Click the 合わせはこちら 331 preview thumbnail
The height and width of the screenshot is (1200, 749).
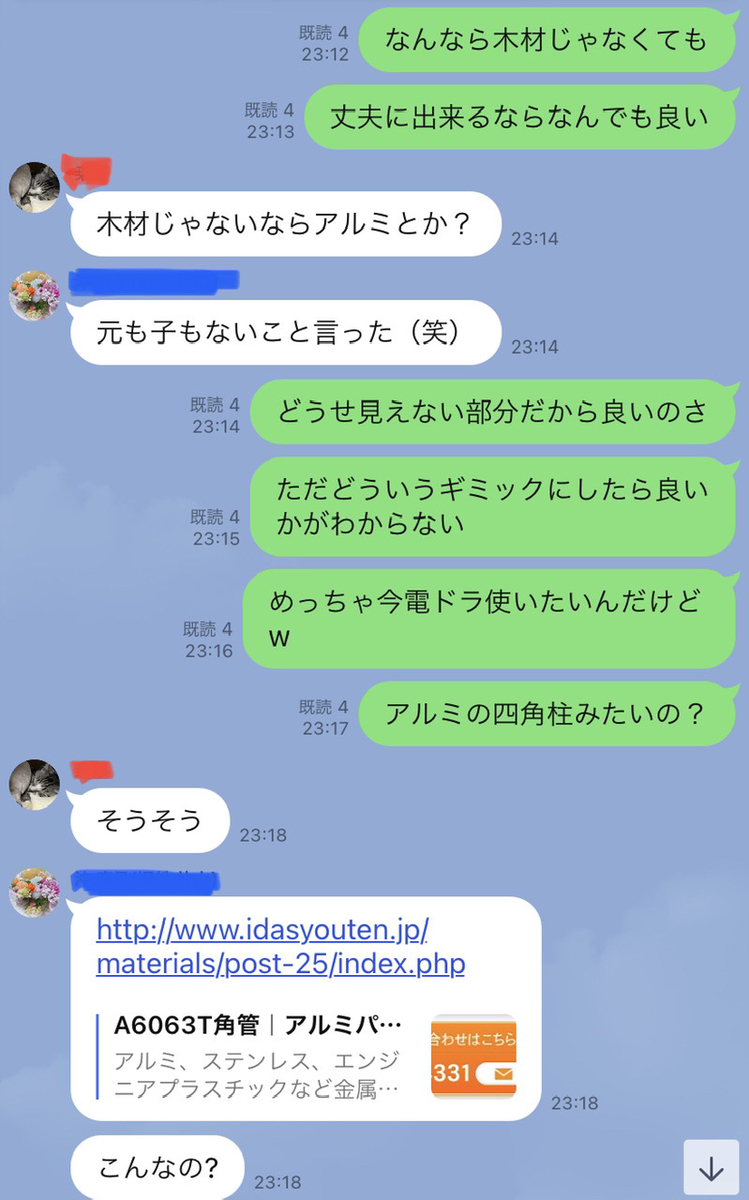(474, 1053)
